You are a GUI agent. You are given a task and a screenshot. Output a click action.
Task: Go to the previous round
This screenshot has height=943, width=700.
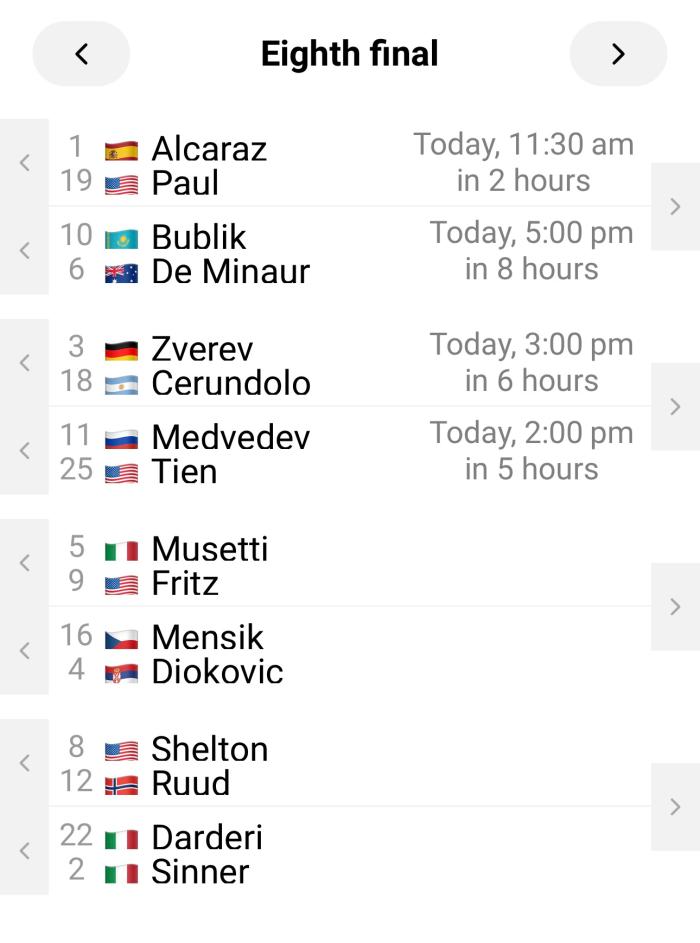pos(81,54)
